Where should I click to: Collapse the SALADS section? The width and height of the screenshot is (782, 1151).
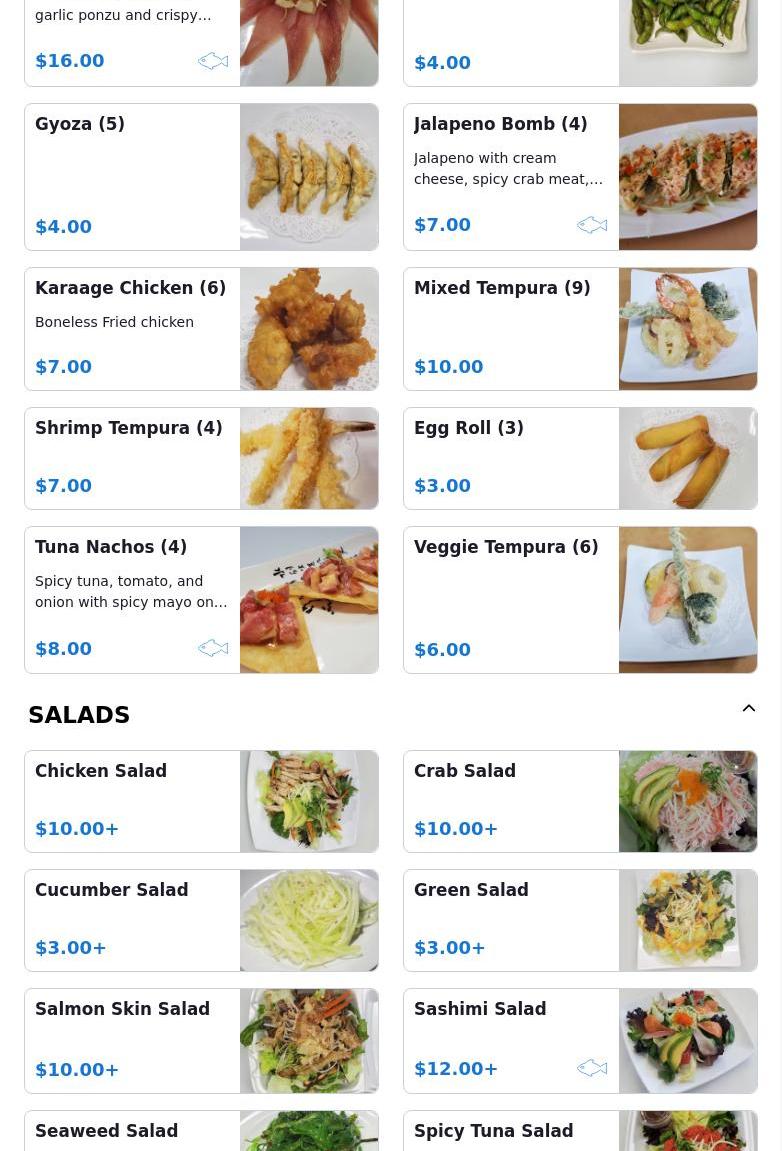(x=748, y=709)
